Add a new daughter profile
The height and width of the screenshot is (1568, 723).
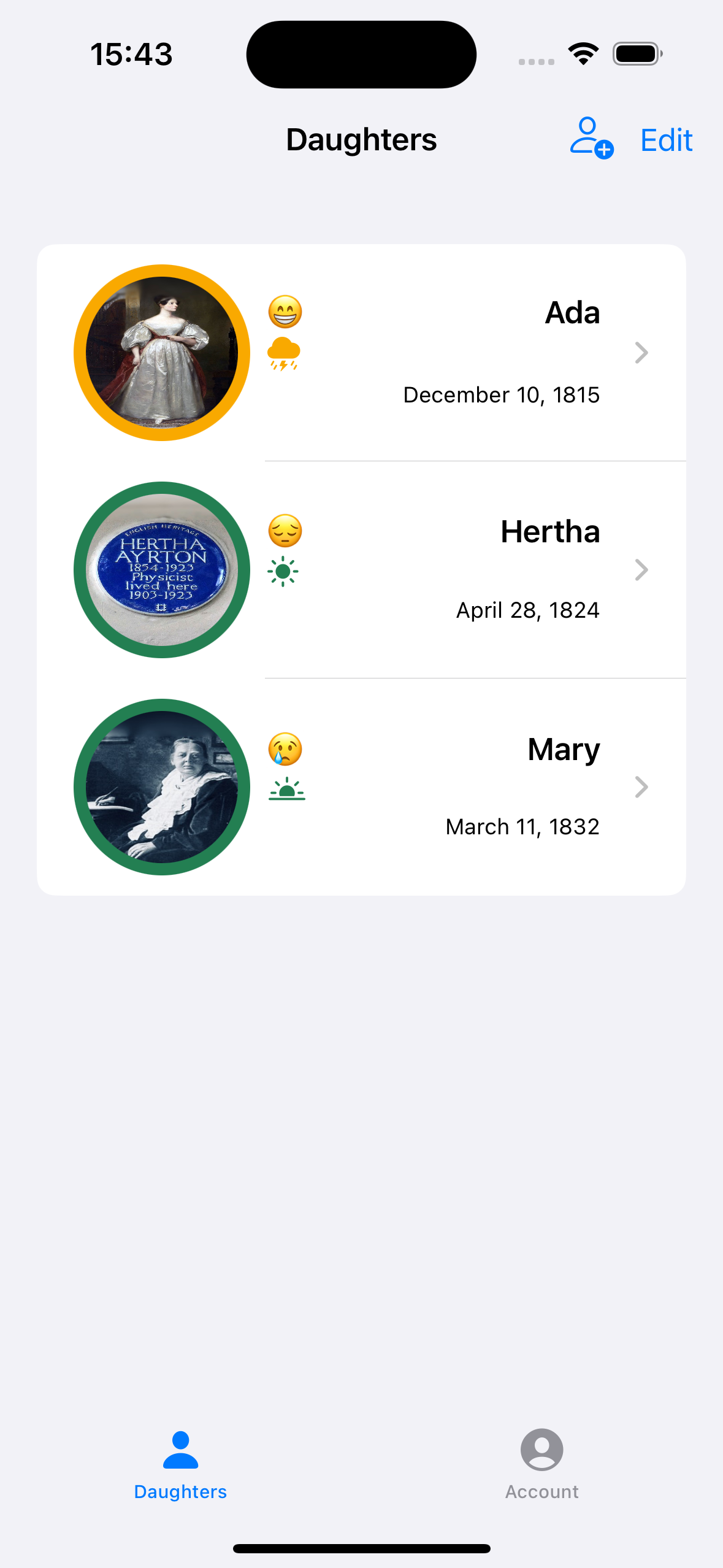click(x=591, y=139)
